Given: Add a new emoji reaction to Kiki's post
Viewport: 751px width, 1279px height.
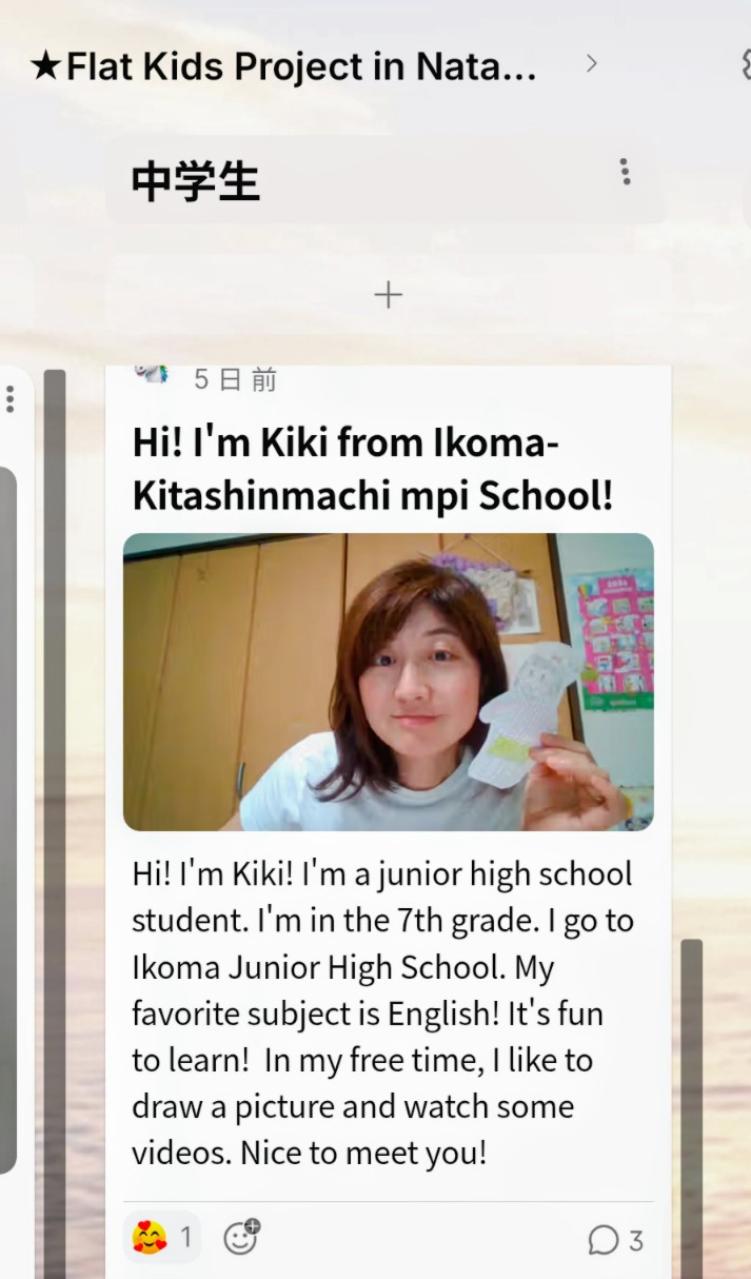Looking at the screenshot, I should [240, 1238].
